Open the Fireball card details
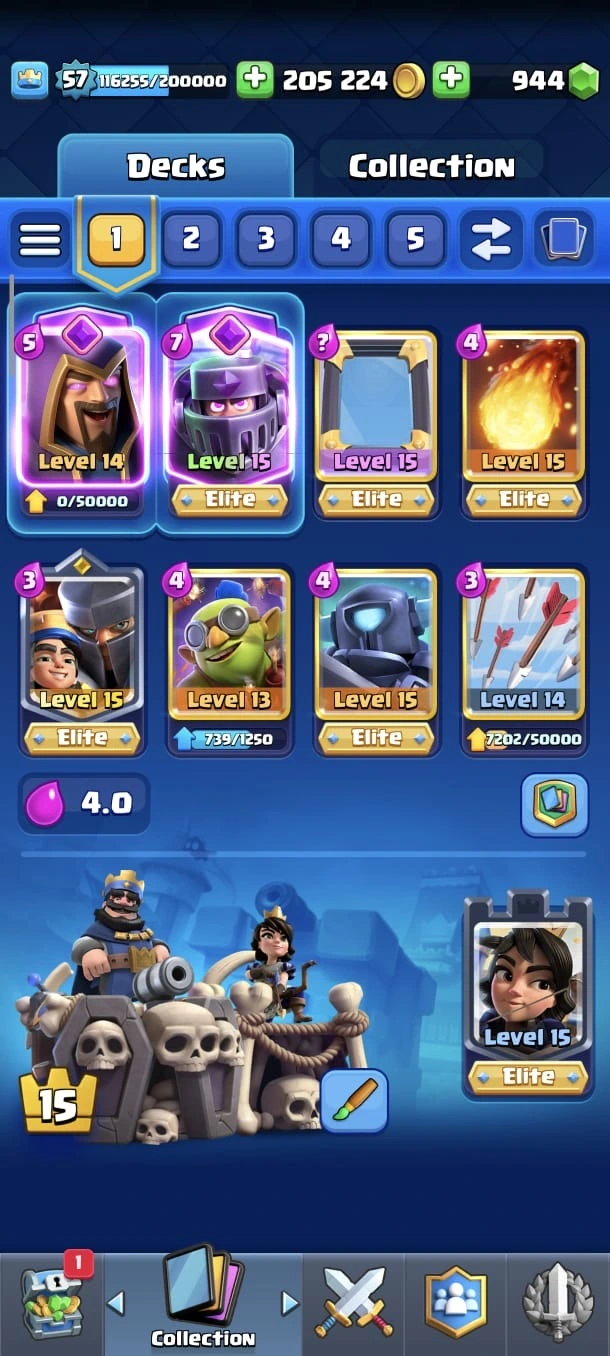This screenshot has height=1356, width=610. pyautogui.click(x=524, y=410)
